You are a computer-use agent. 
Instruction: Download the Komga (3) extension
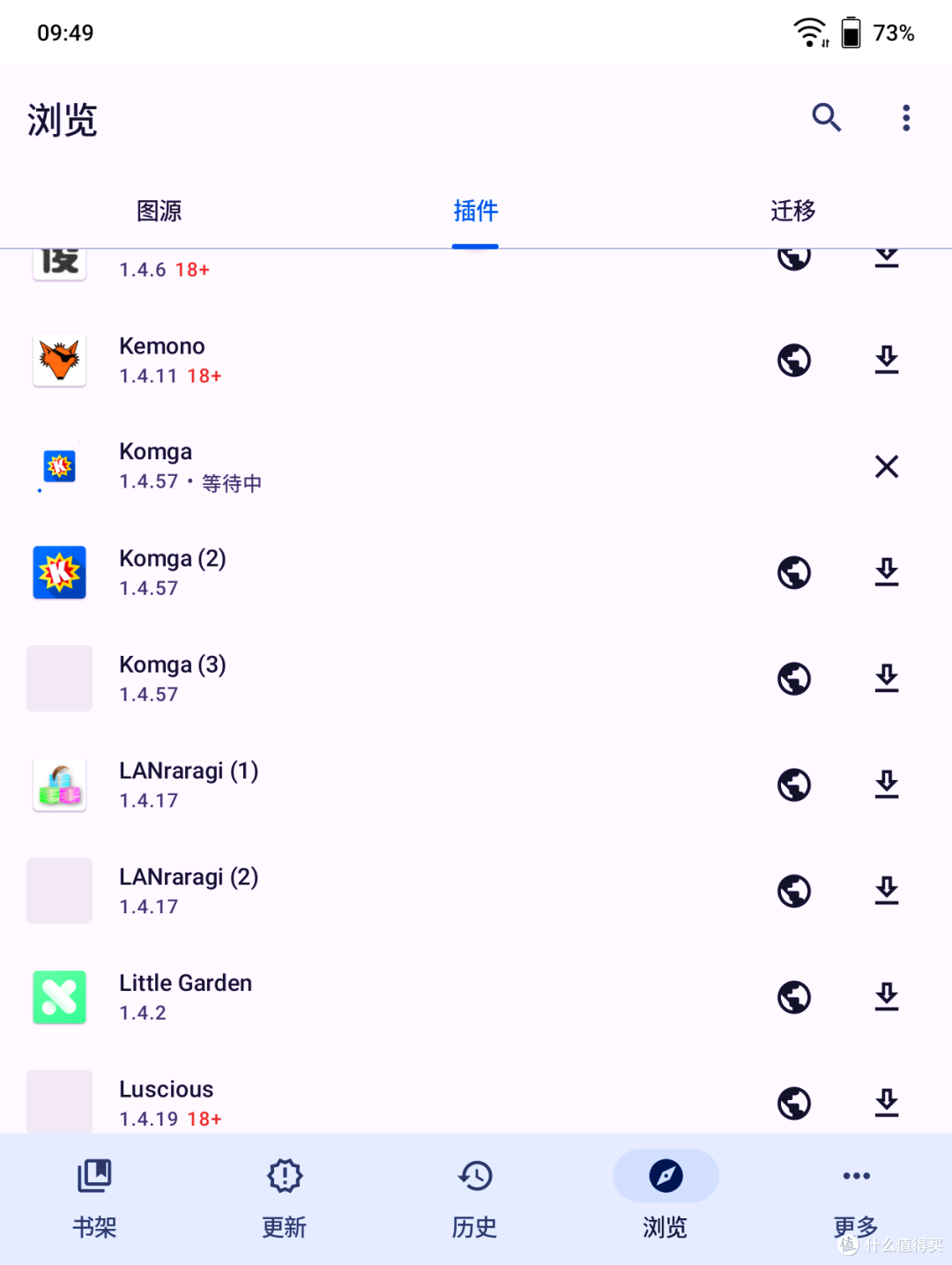[886, 679]
